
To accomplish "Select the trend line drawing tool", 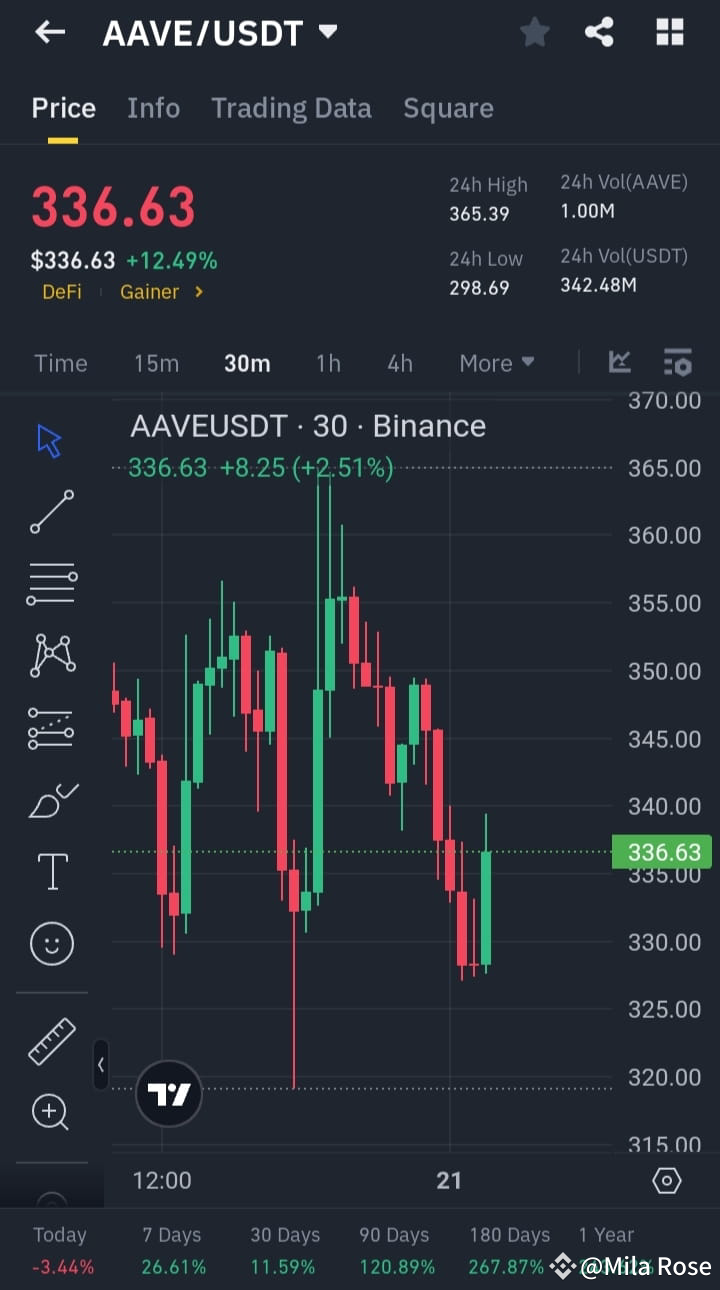I will point(51,512).
